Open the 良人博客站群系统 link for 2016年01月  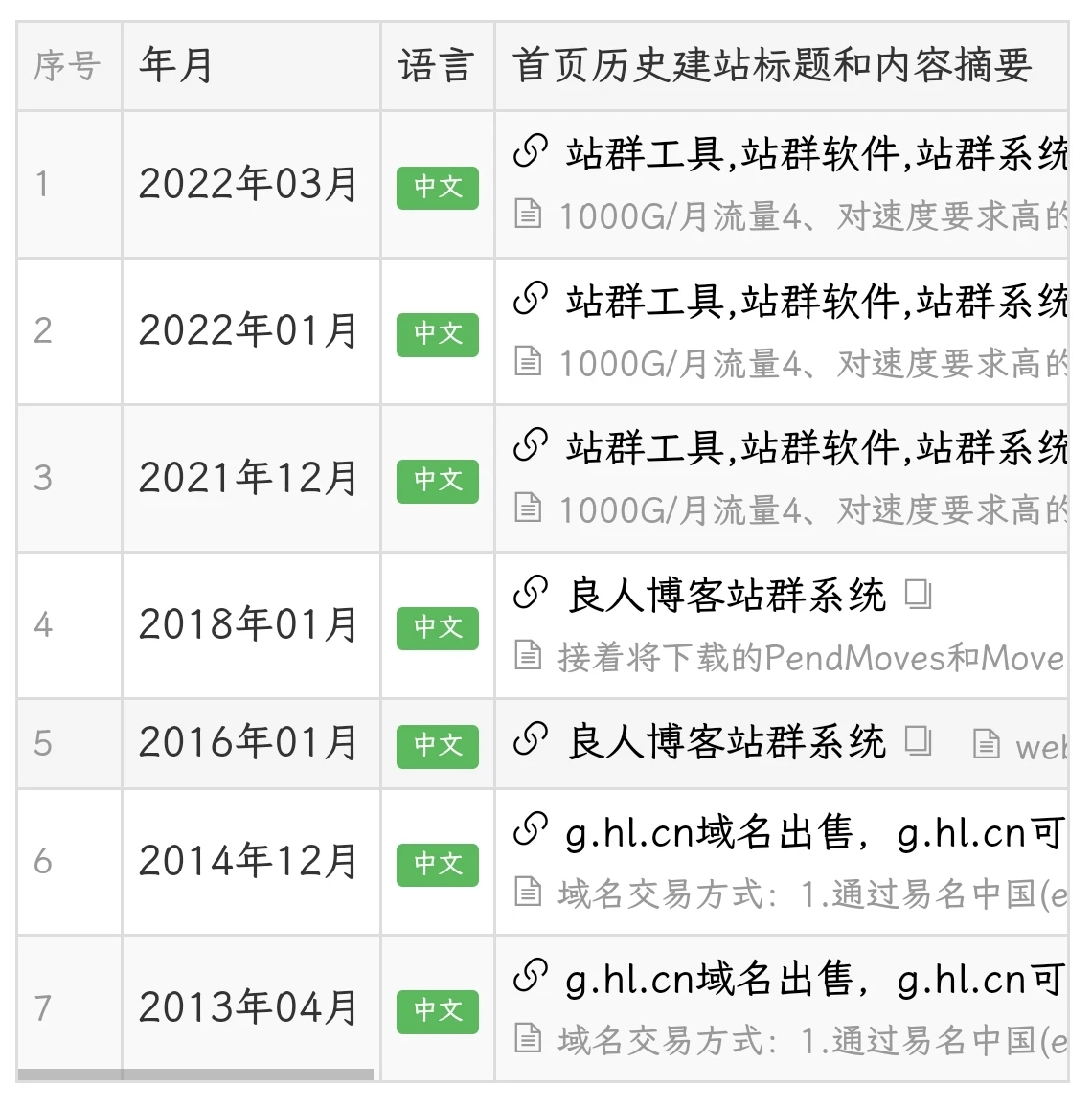pos(725,742)
